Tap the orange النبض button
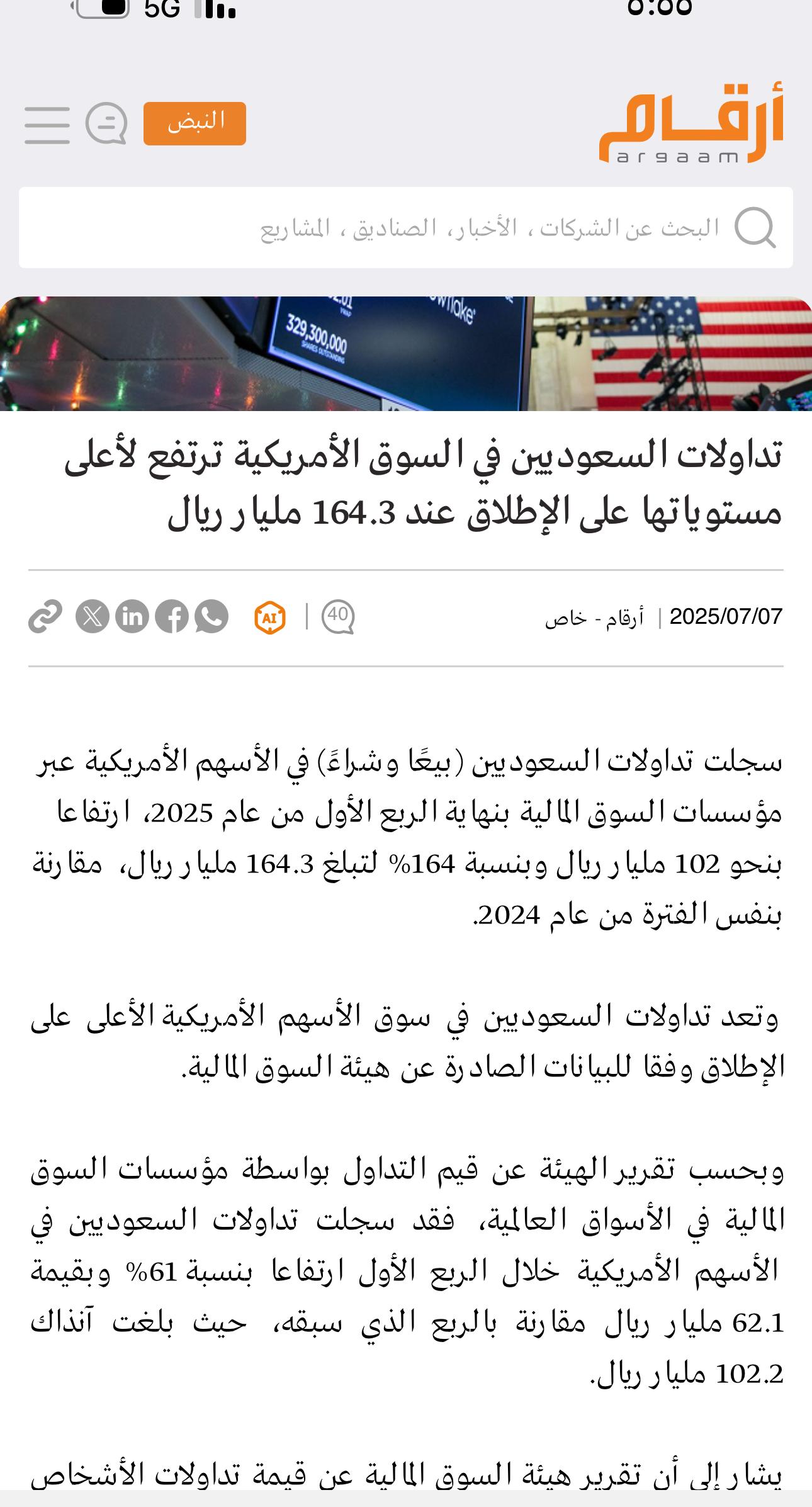 pos(195,123)
